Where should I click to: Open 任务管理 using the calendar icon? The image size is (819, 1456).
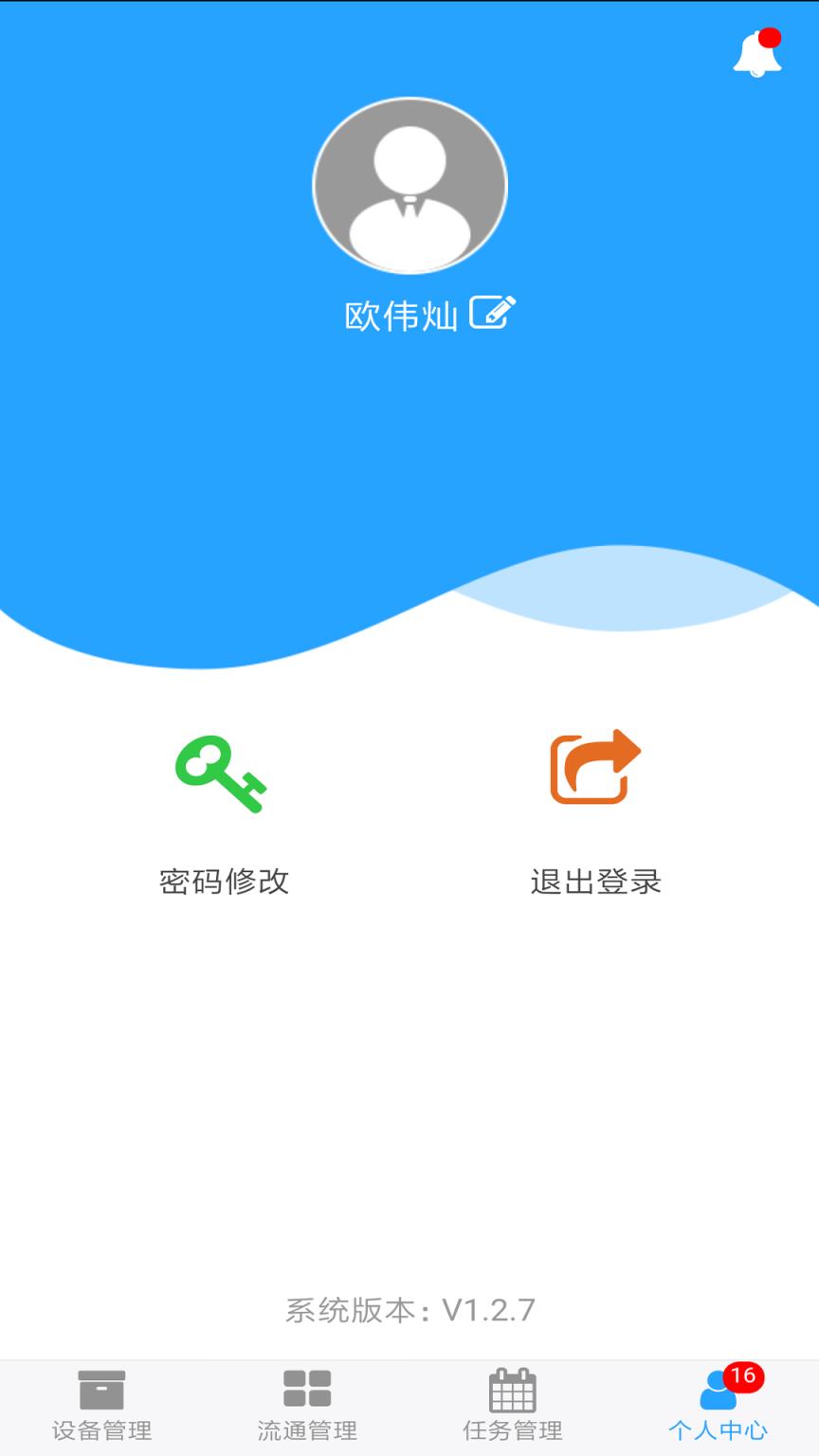coord(512,1392)
